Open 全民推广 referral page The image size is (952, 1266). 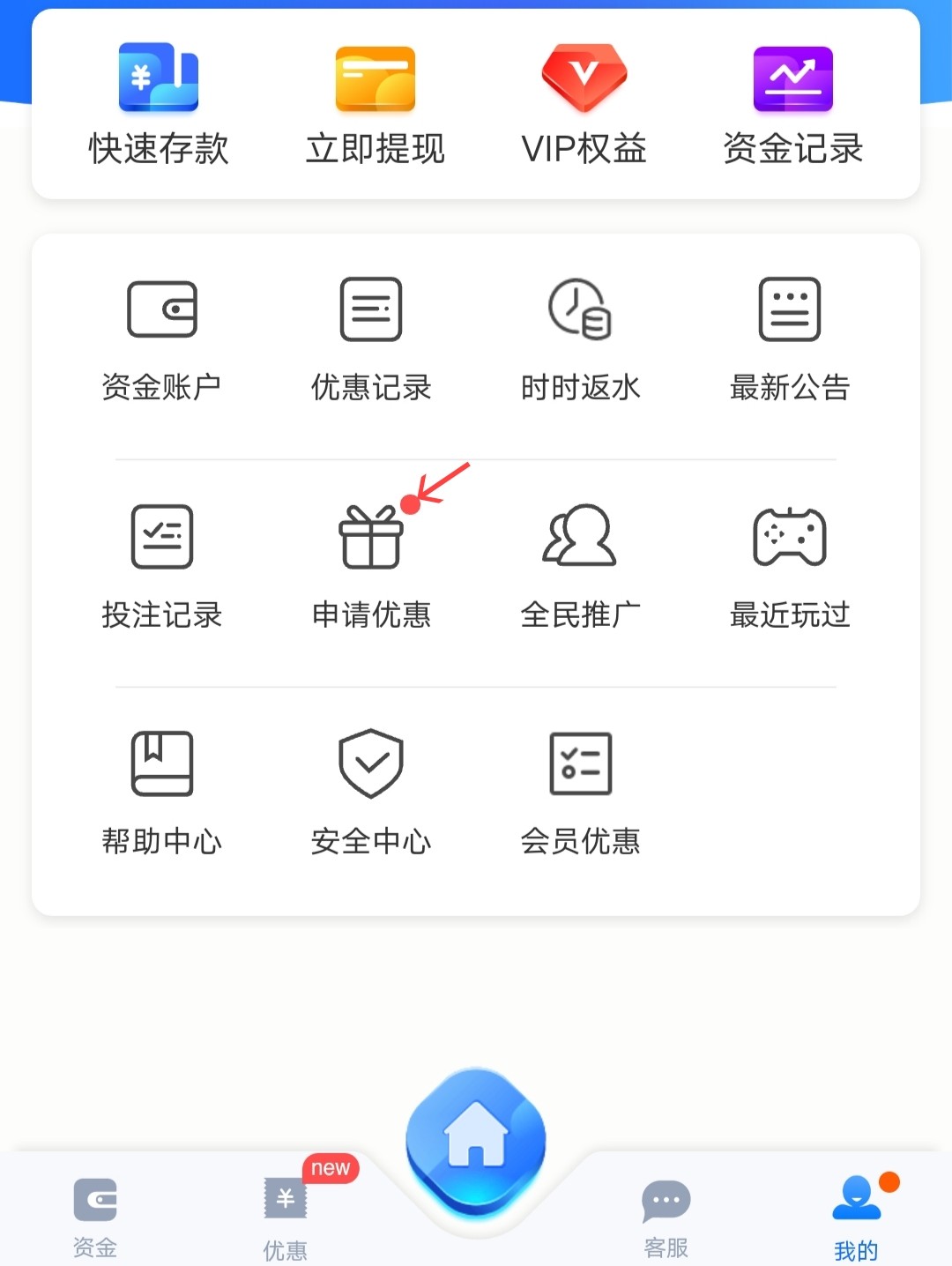580,566
